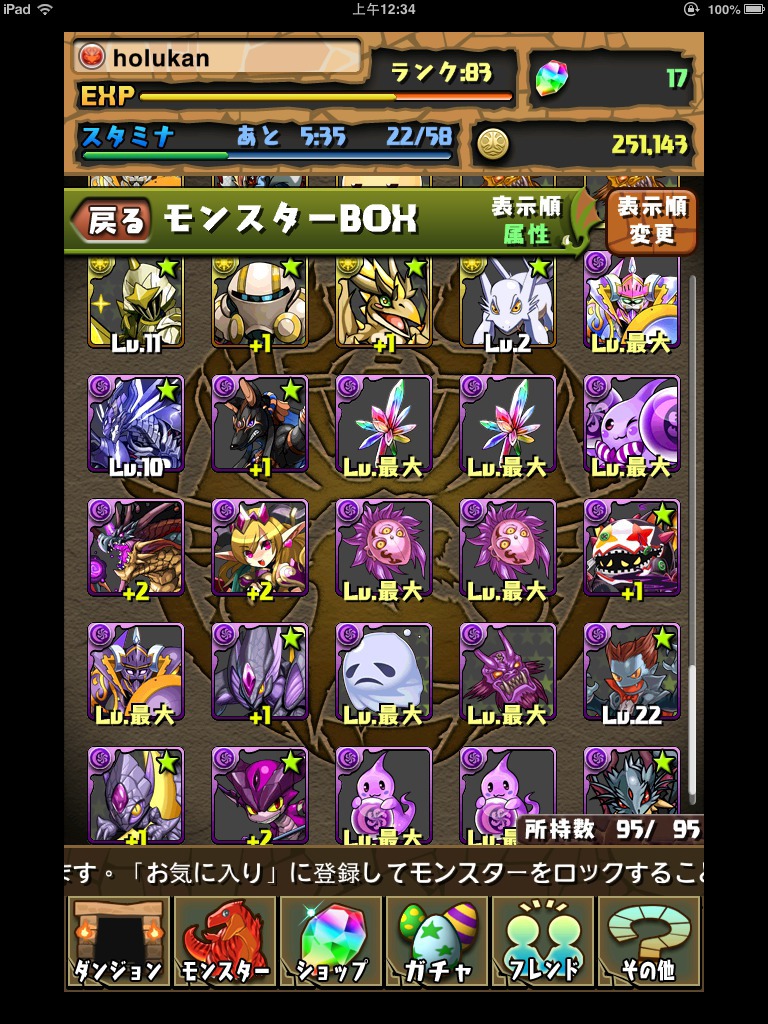The height and width of the screenshot is (1024, 768).
Task: Select the blonde elf girl monster +2
Action: point(259,548)
